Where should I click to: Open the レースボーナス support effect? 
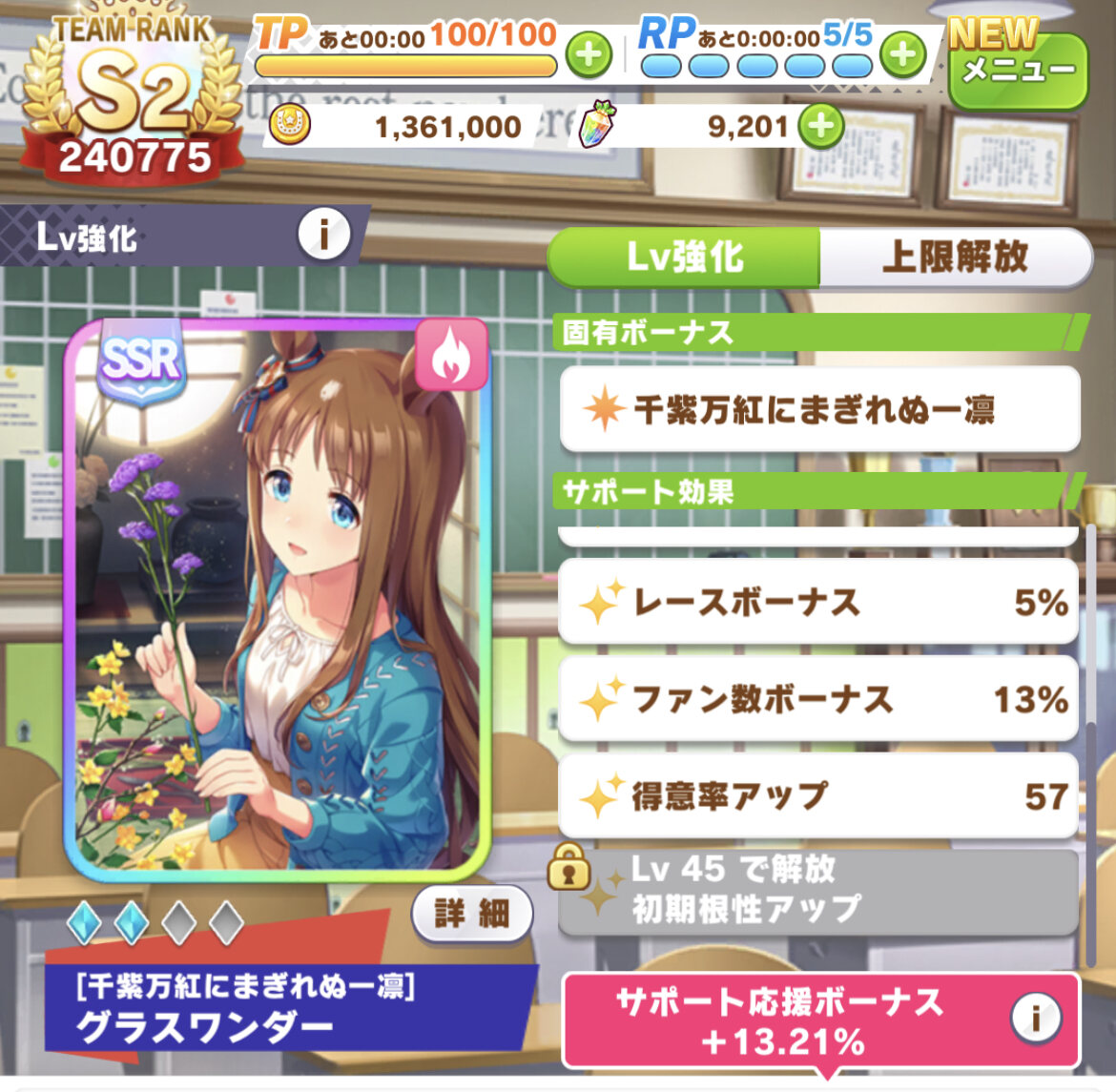pyautogui.click(x=818, y=603)
